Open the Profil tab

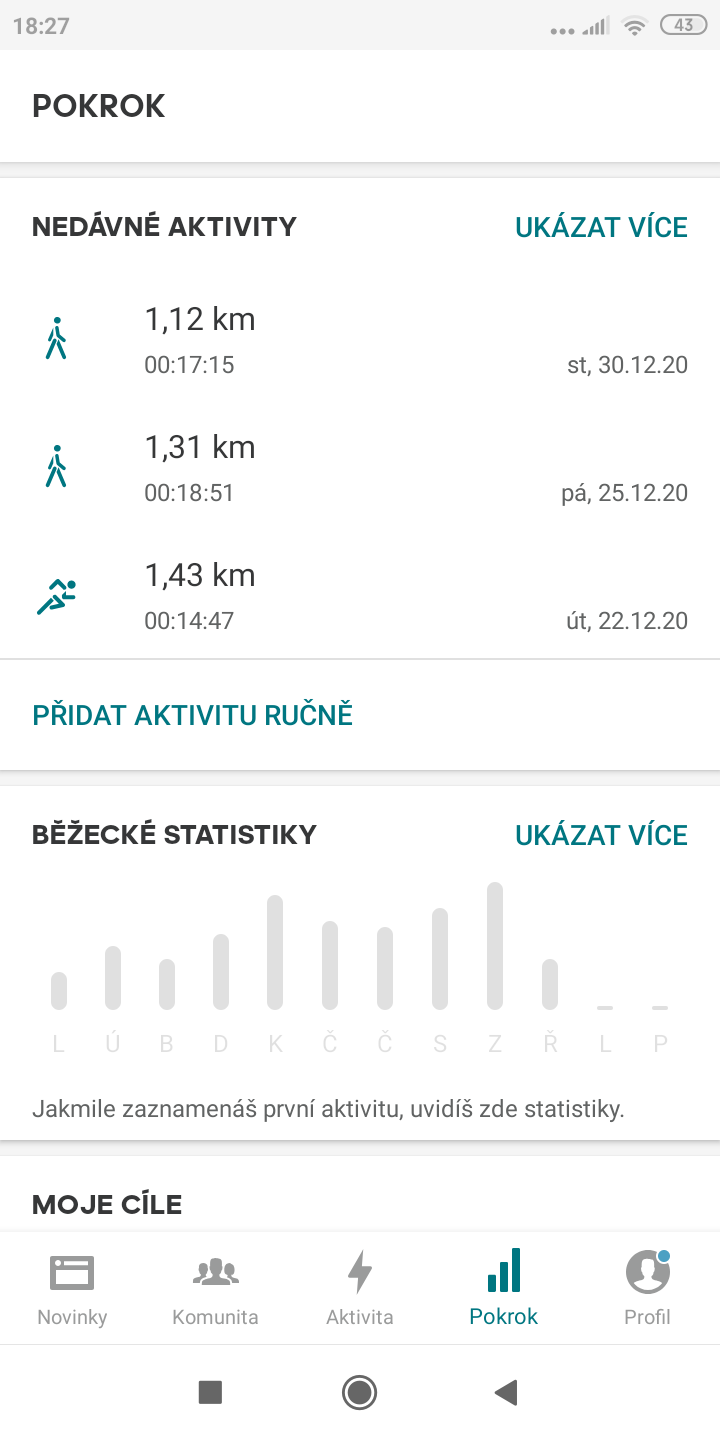pos(647,1288)
